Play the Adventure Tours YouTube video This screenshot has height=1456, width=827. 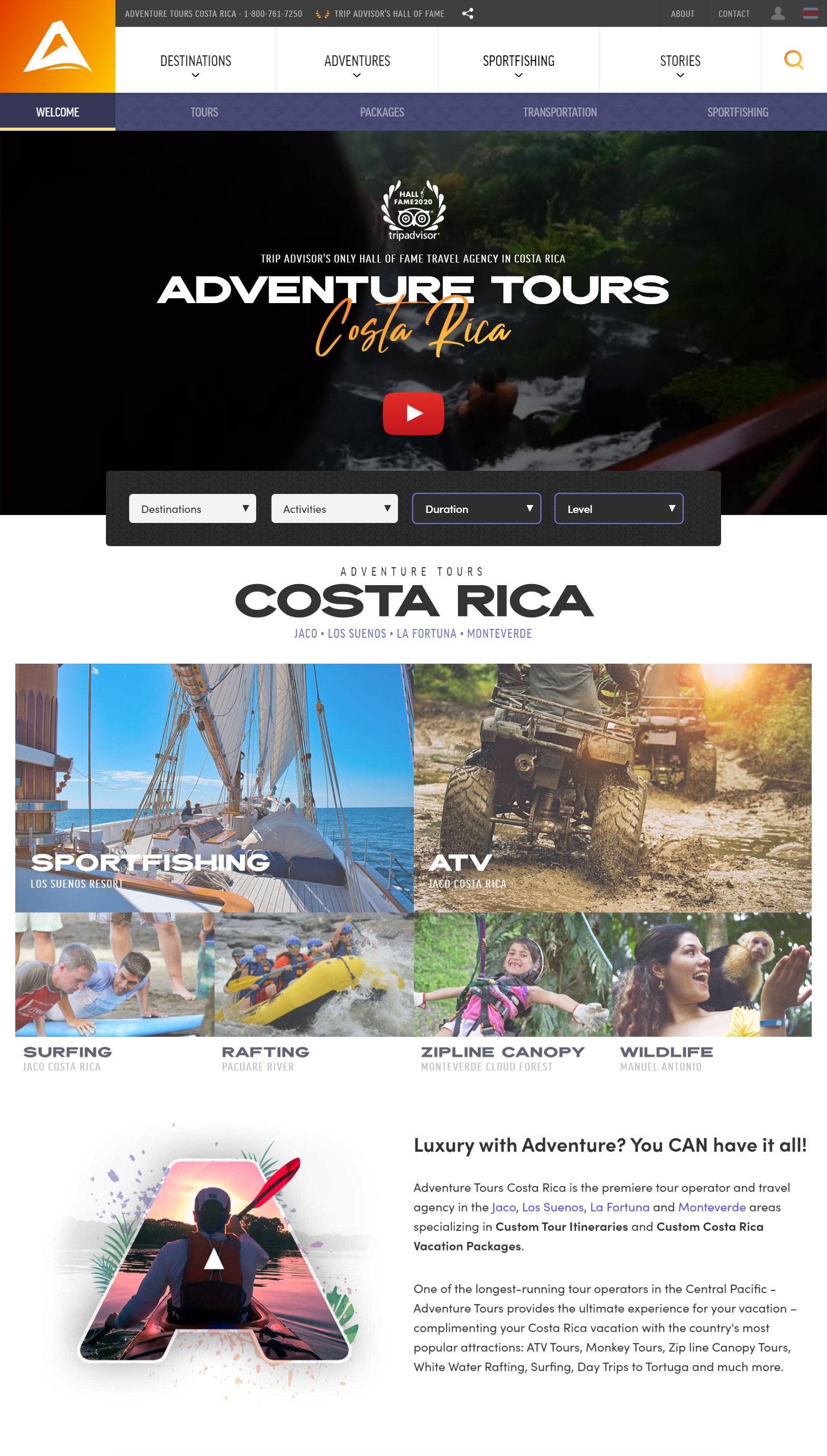pyautogui.click(x=413, y=413)
